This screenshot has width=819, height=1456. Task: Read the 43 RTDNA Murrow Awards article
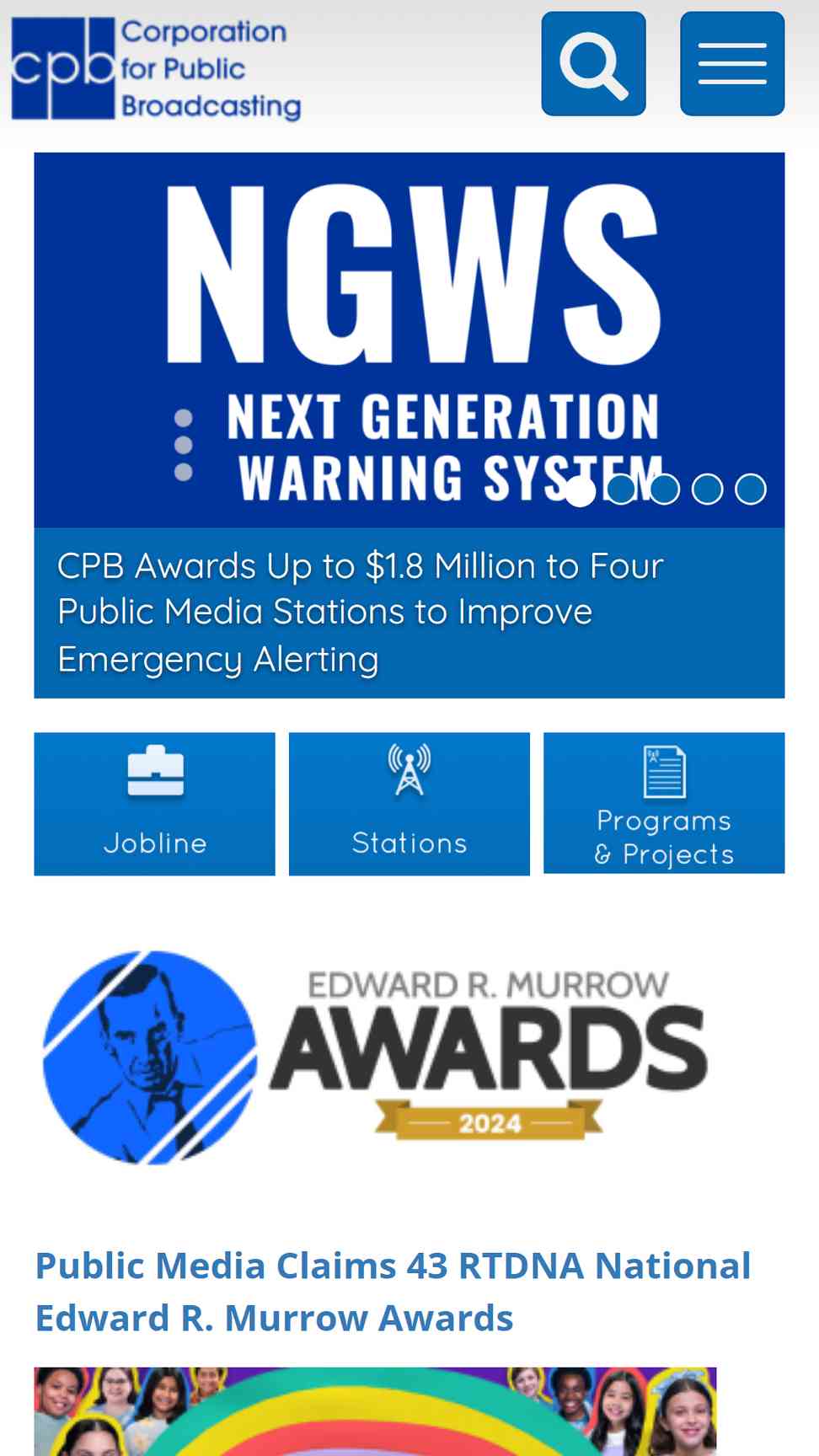393,1292
